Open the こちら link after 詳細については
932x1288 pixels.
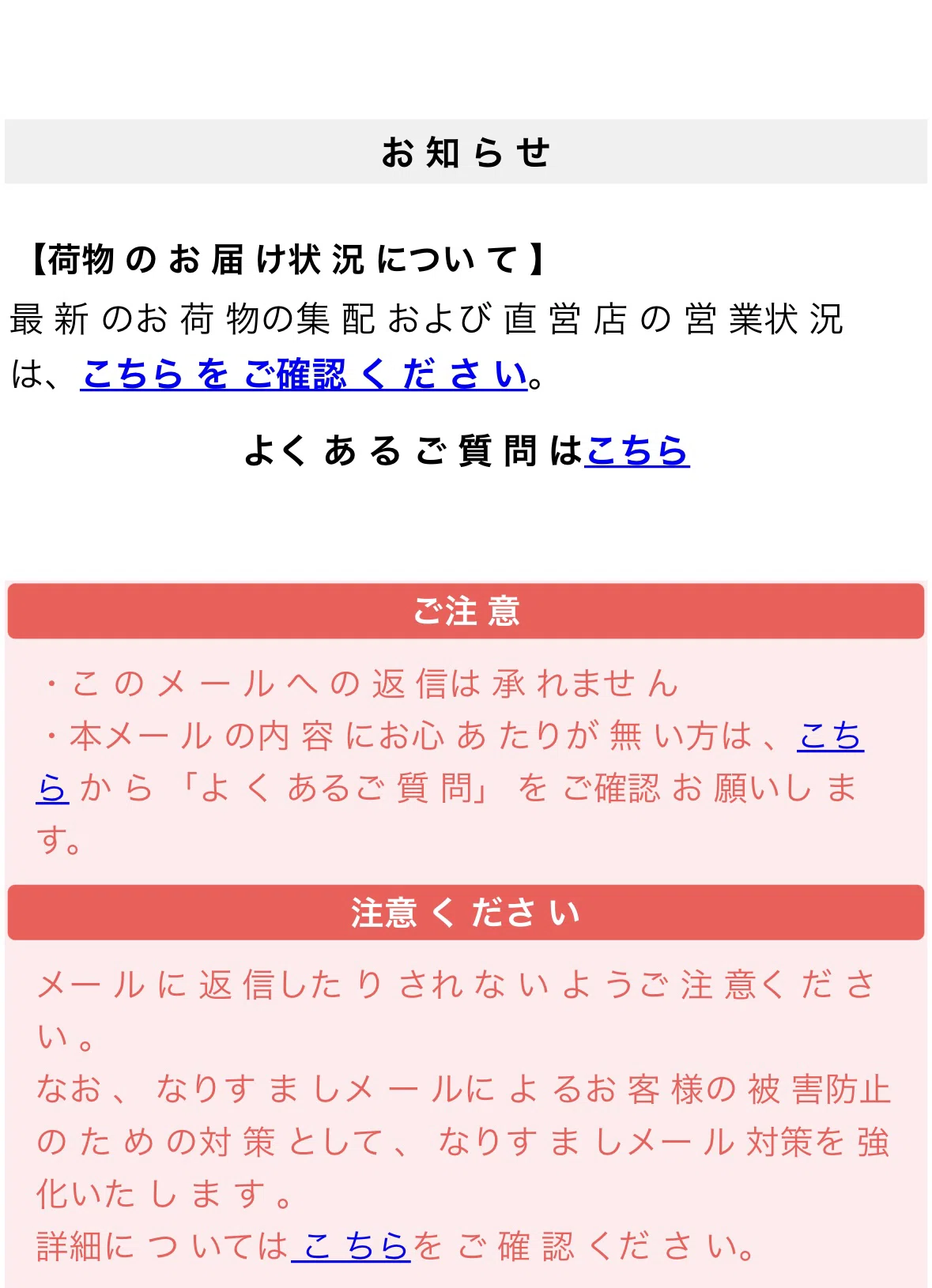(351, 1246)
